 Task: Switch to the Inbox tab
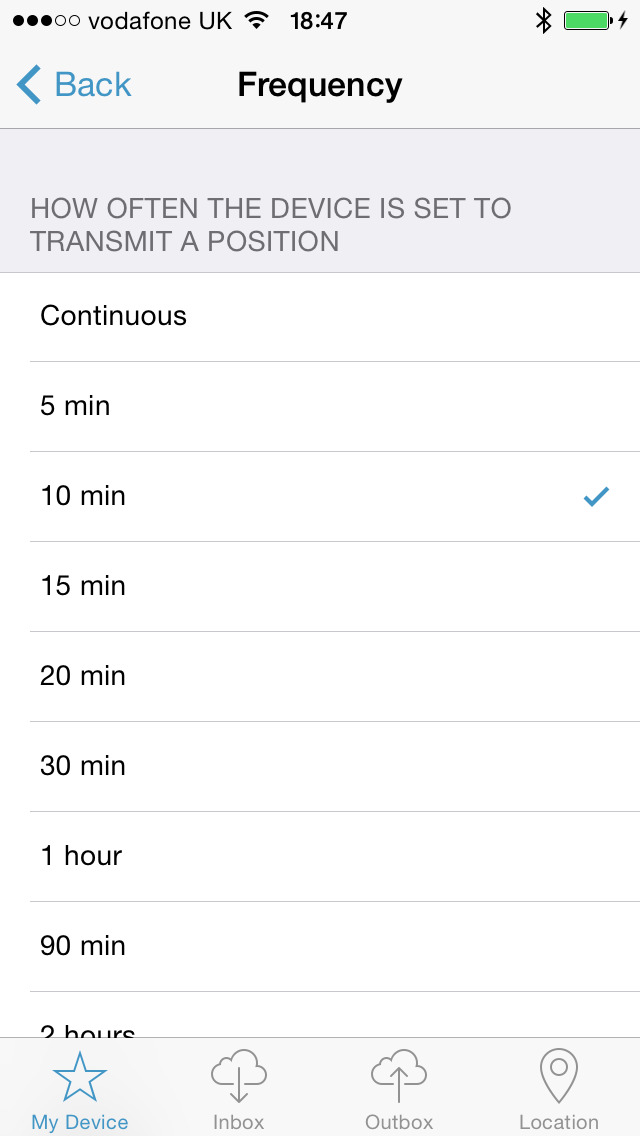click(x=238, y=1089)
